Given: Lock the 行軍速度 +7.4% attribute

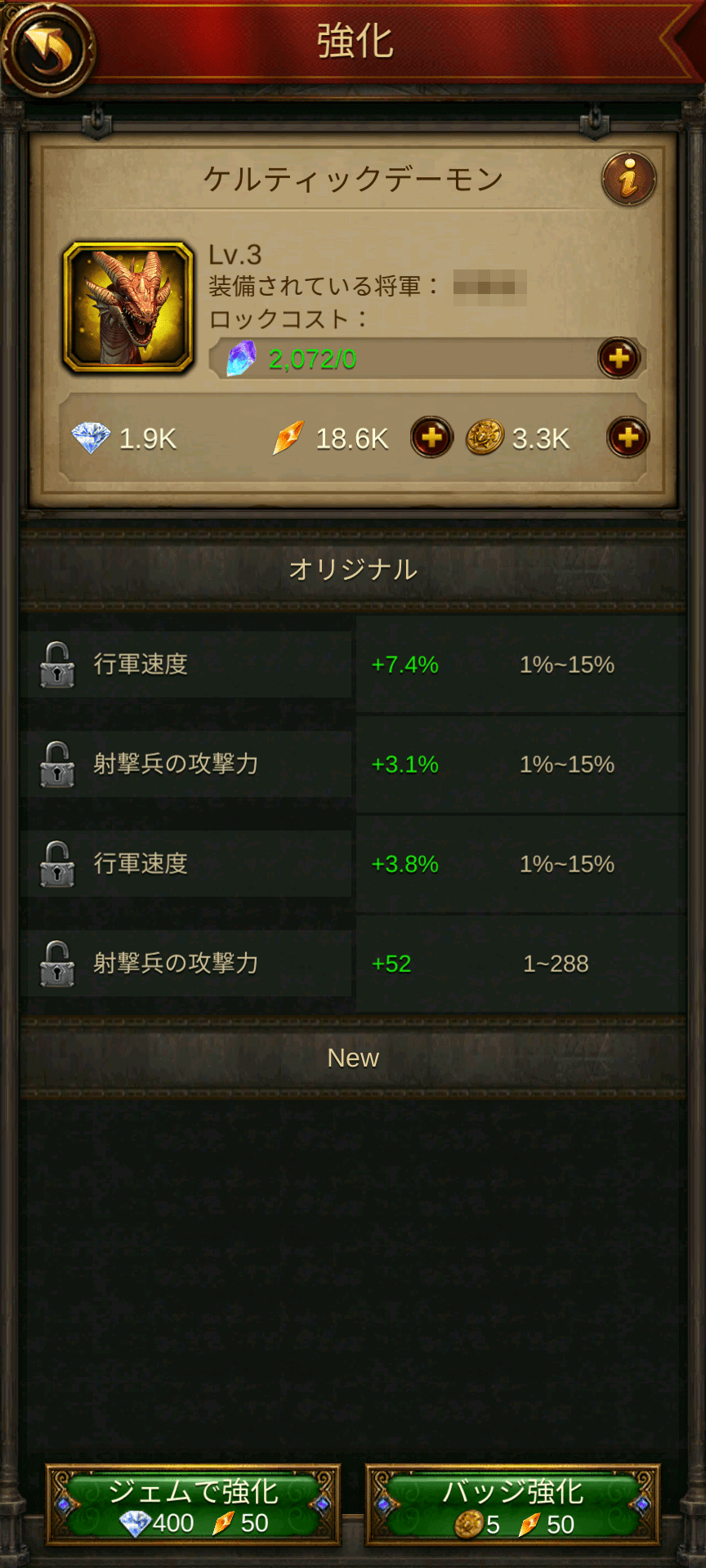Looking at the screenshot, I should tap(57, 665).
